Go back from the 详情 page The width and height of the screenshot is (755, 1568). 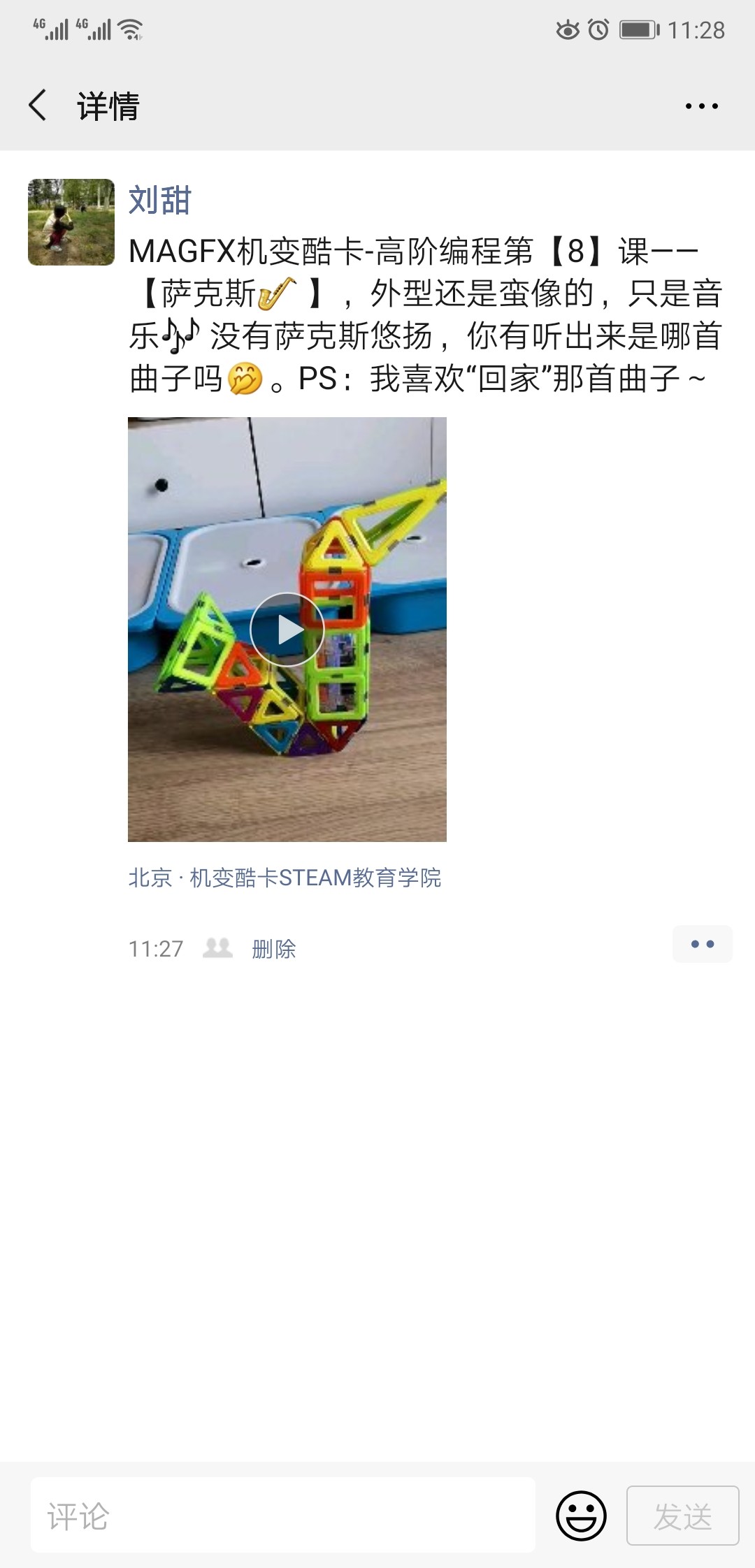(x=38, y=106)
